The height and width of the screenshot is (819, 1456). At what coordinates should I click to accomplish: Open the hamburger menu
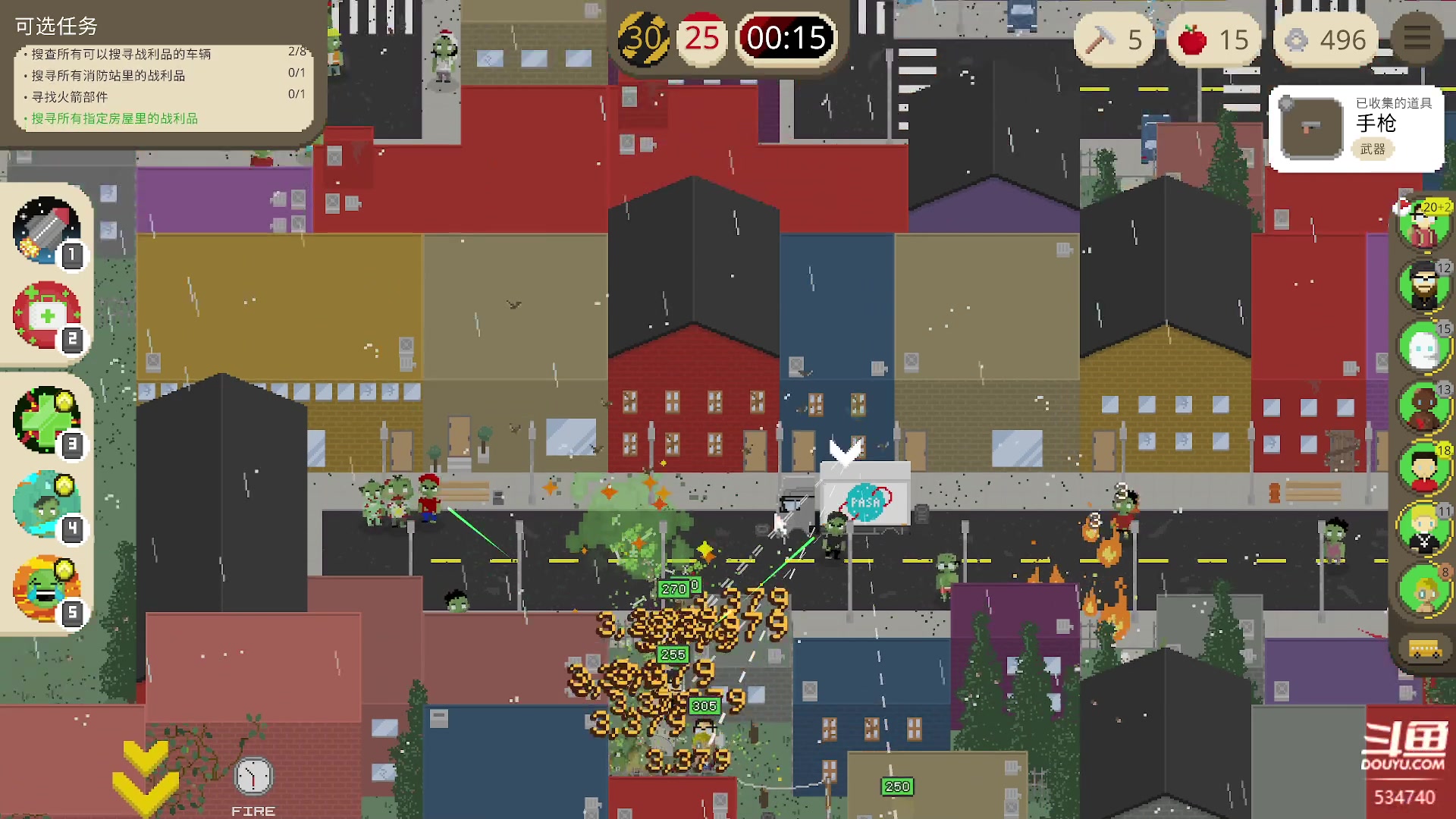pos(1417,38)
